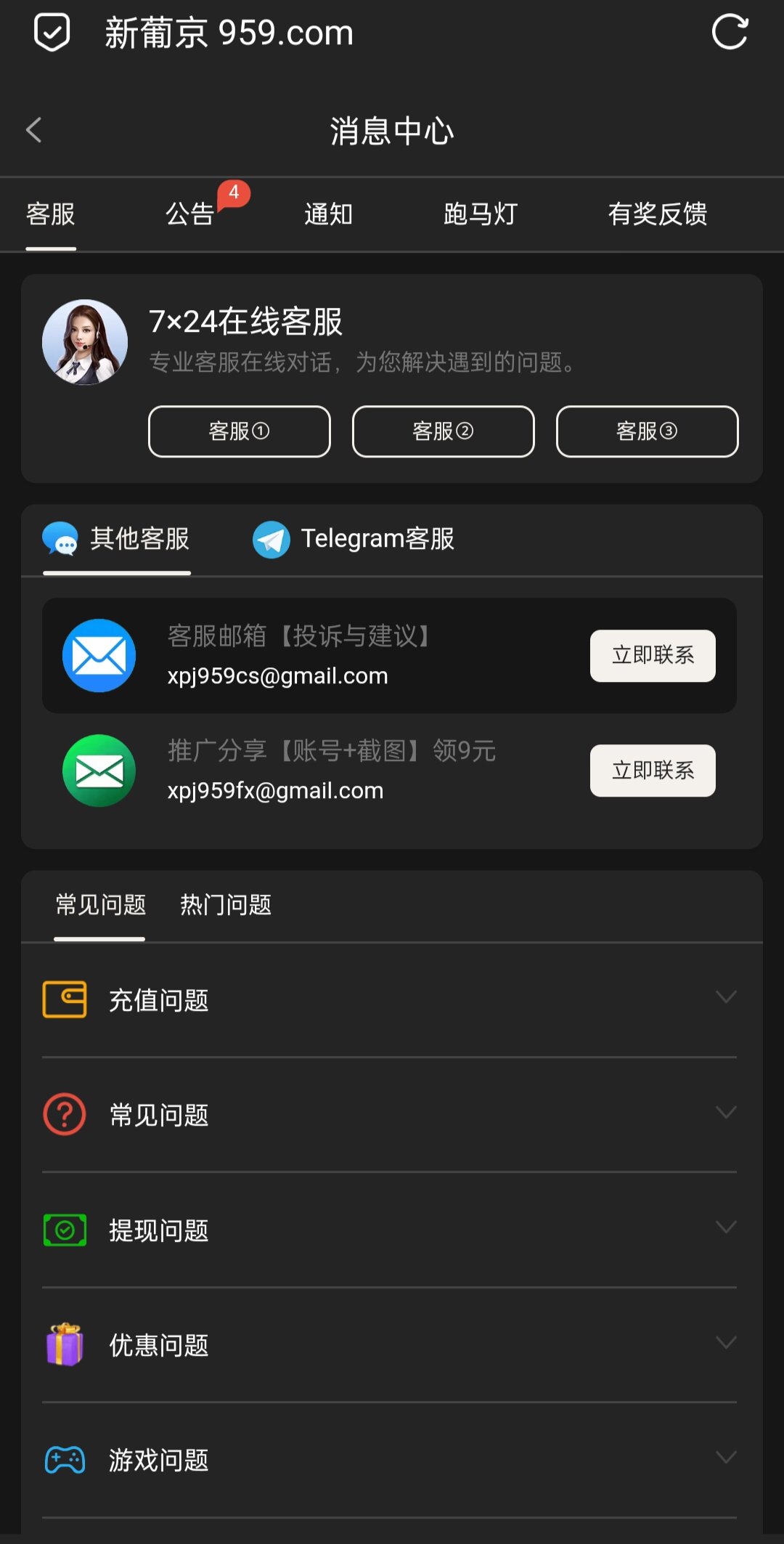784x1544 pixels.
Task: Open the 通知 tab
Action: [x=328, y=214]
